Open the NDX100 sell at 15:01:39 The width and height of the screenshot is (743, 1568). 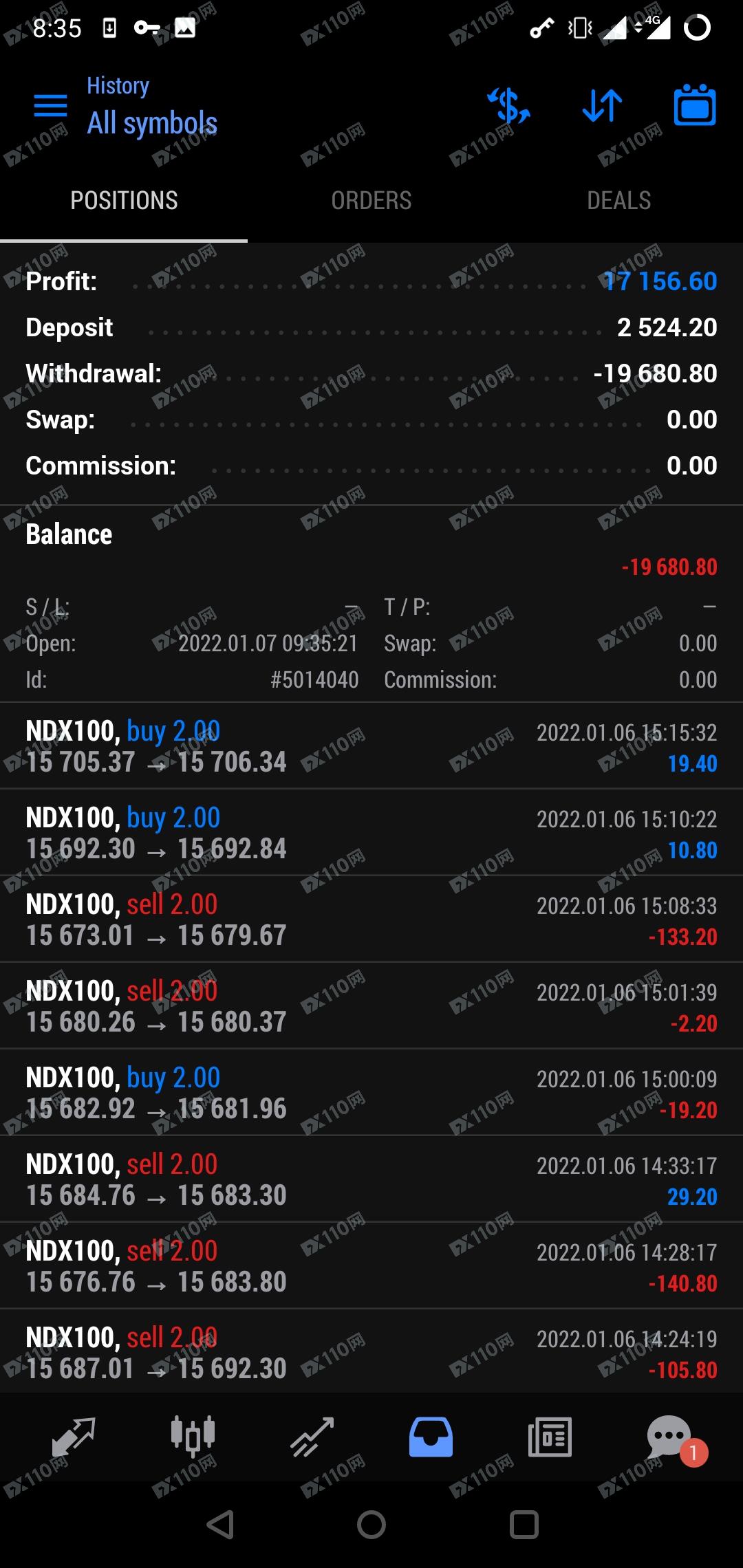[x=371, y=1006]
